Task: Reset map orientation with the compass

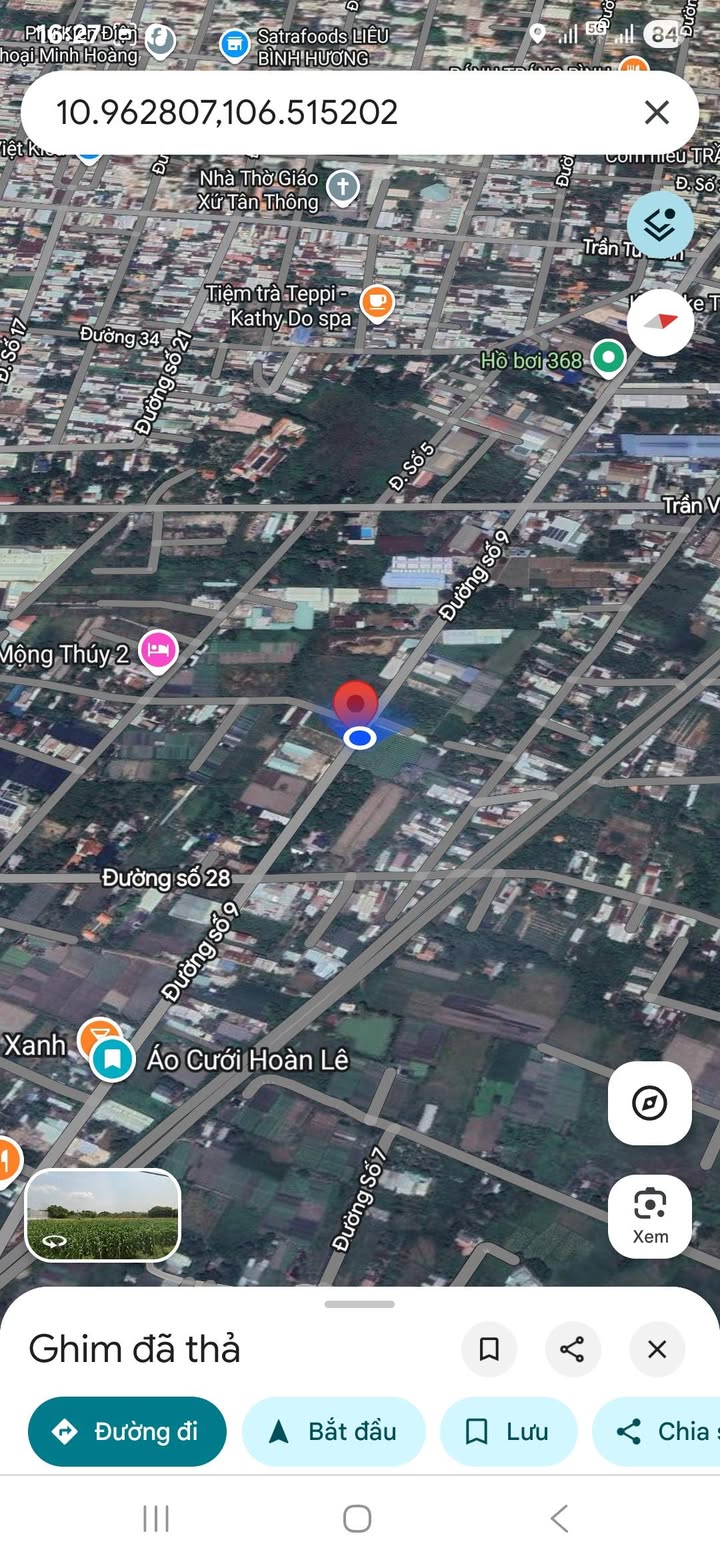Action: [660, 322]
